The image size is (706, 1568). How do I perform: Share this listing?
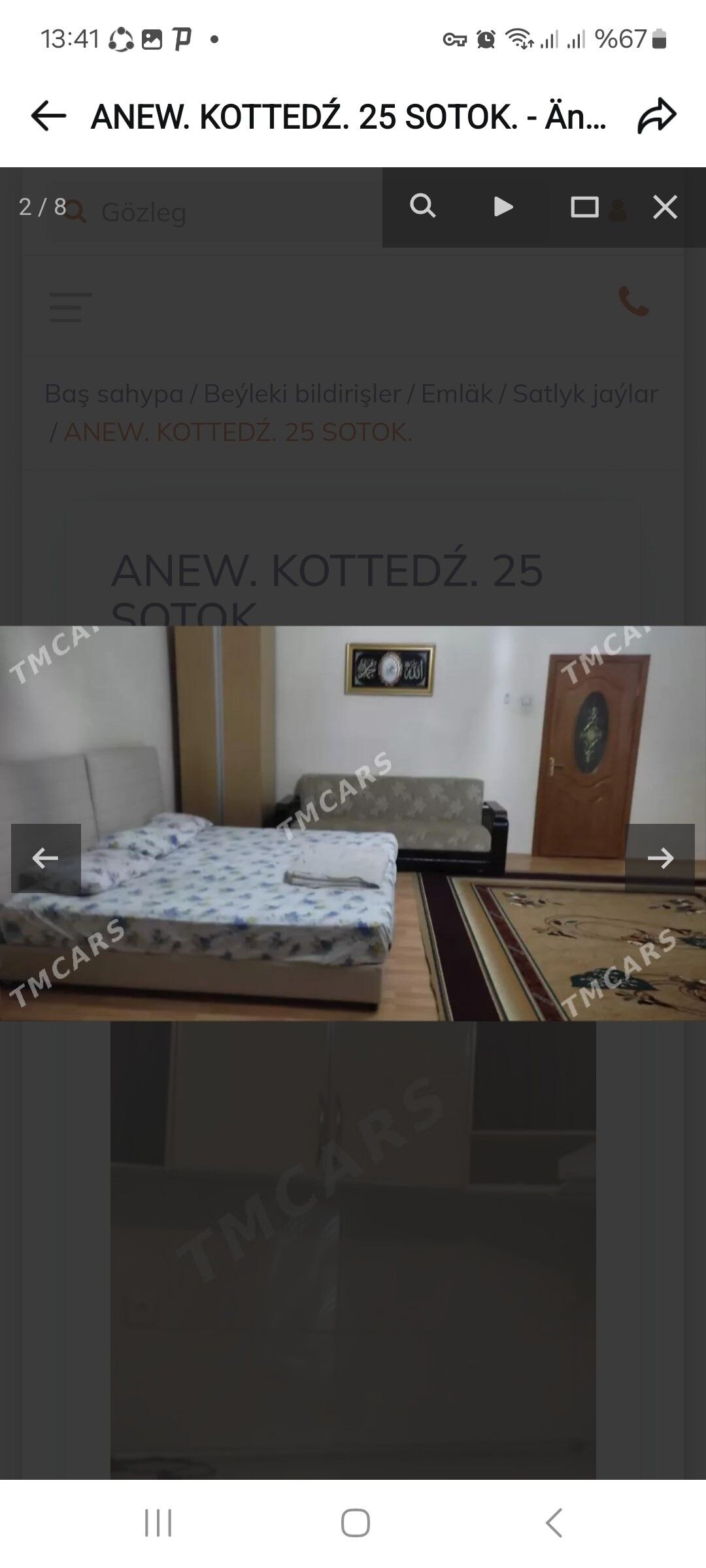pyautogui.click(x=656, y=117)
